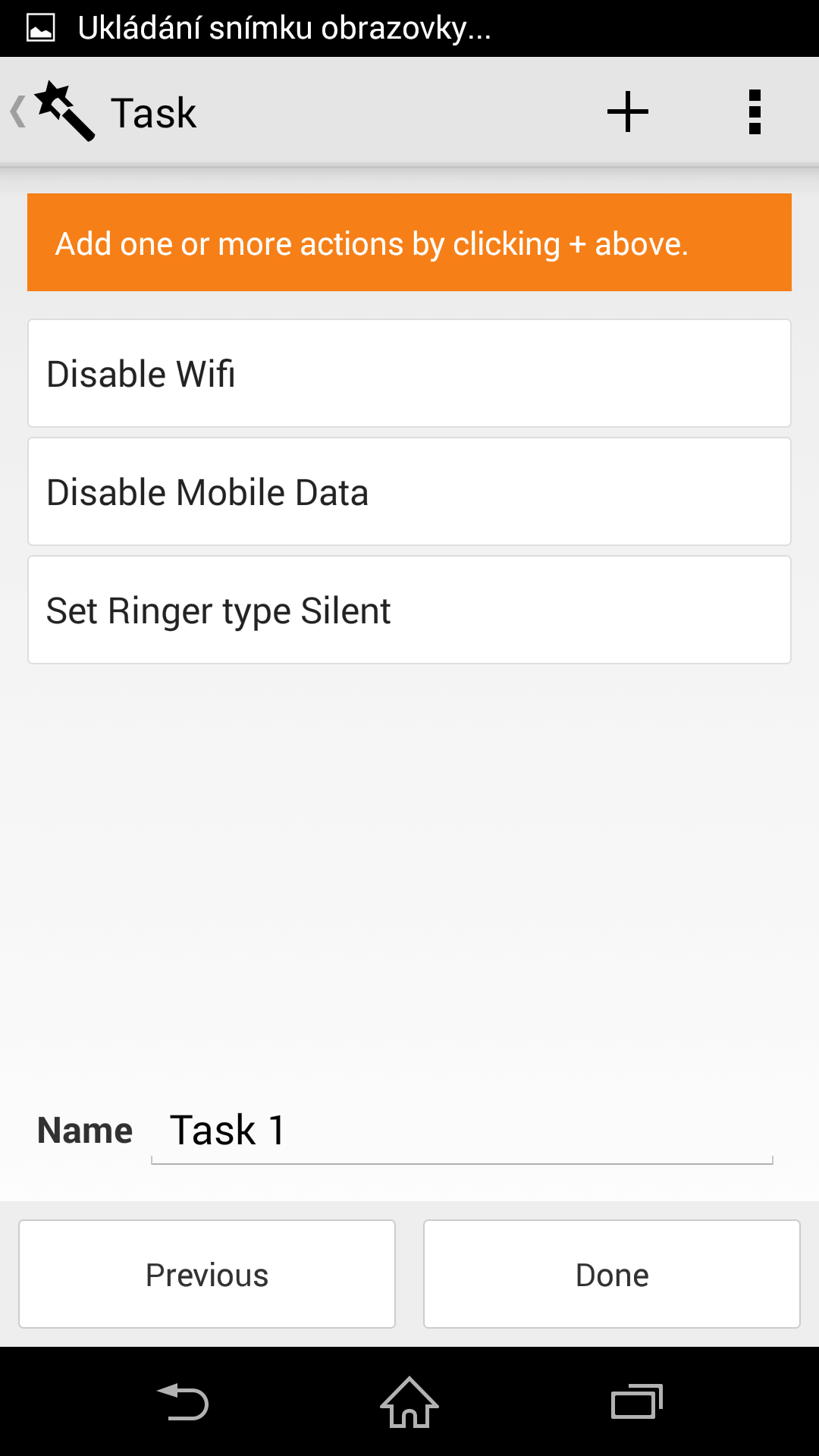Add a new action with plus icon
The width and height of the screenshot is (819, 1456).
tap(628, 112)
